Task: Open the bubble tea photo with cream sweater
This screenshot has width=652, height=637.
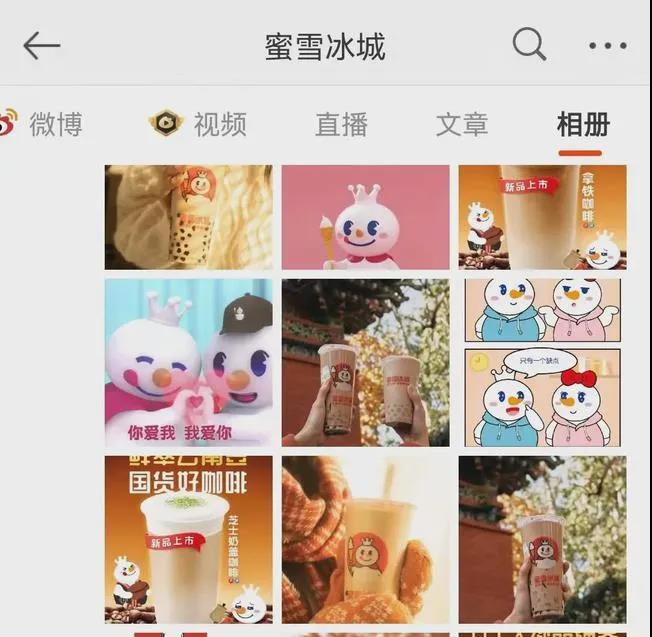Action: click(188, 217)
